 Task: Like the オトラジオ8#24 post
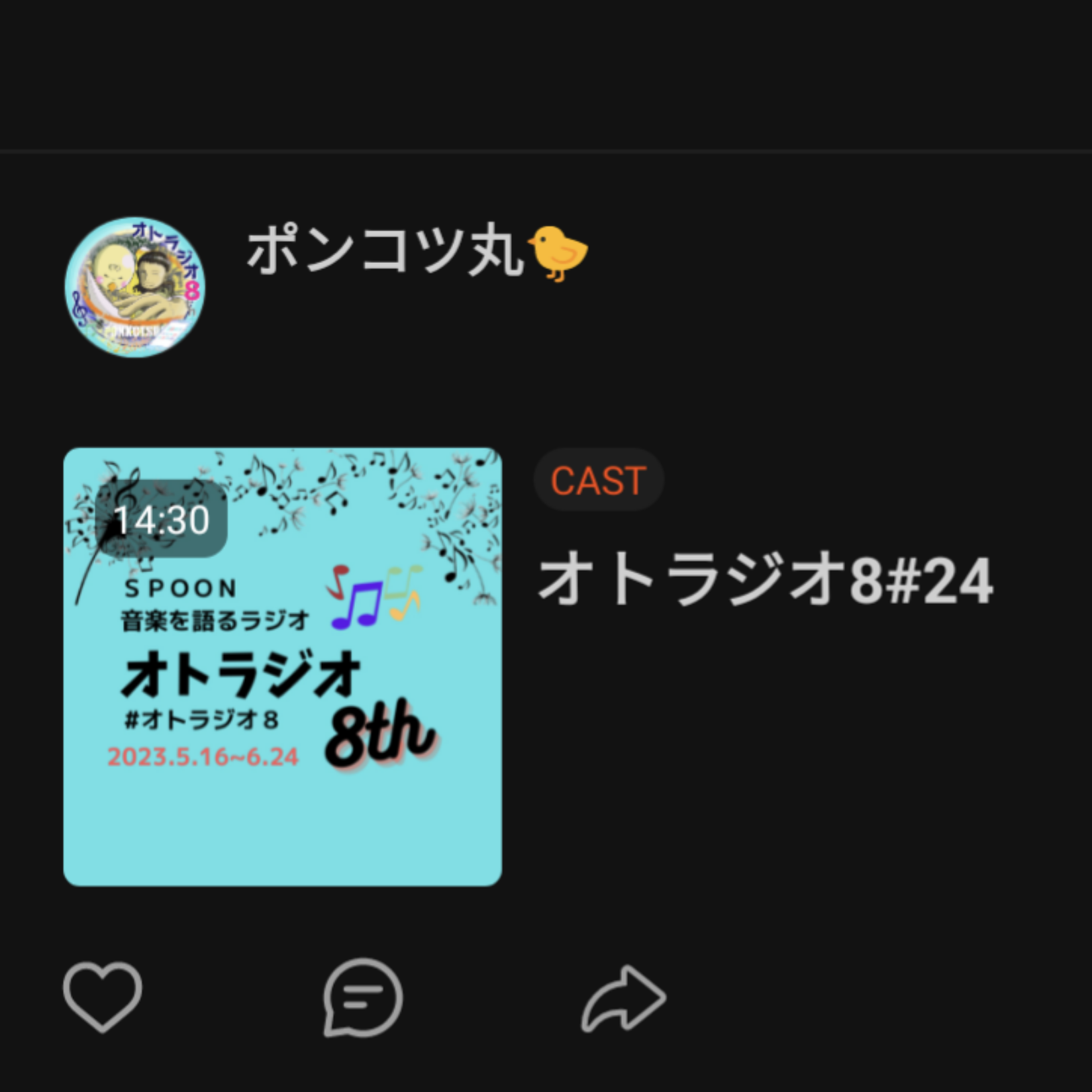(103, 996)
